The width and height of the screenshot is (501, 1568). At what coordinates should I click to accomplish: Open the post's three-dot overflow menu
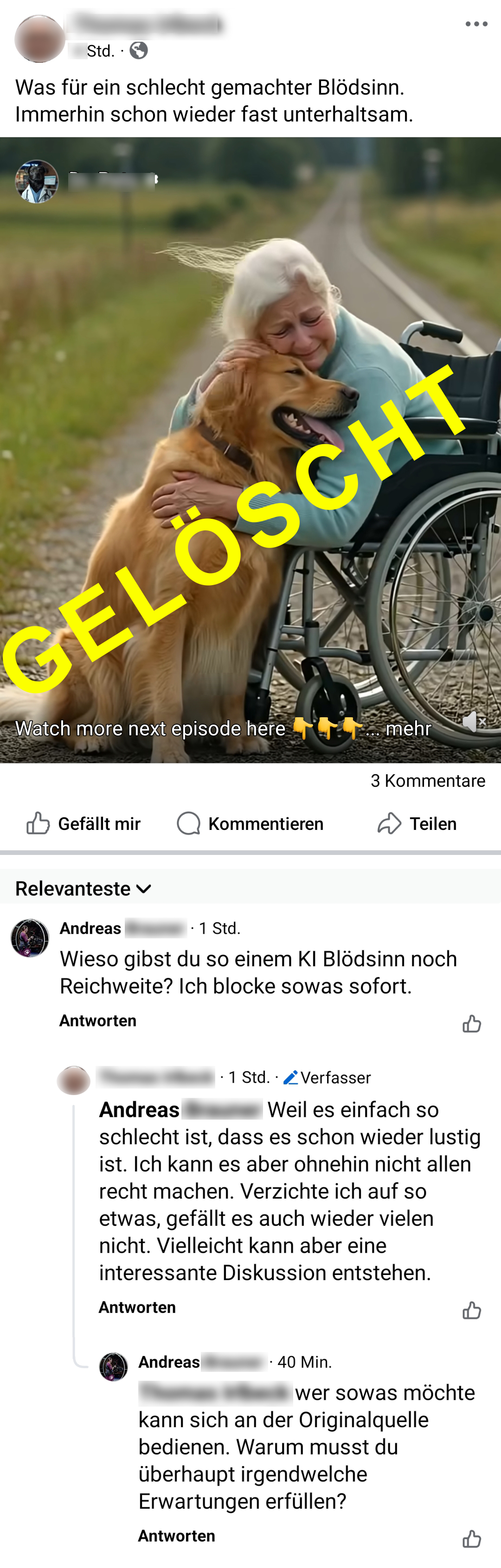click(475, 25)
